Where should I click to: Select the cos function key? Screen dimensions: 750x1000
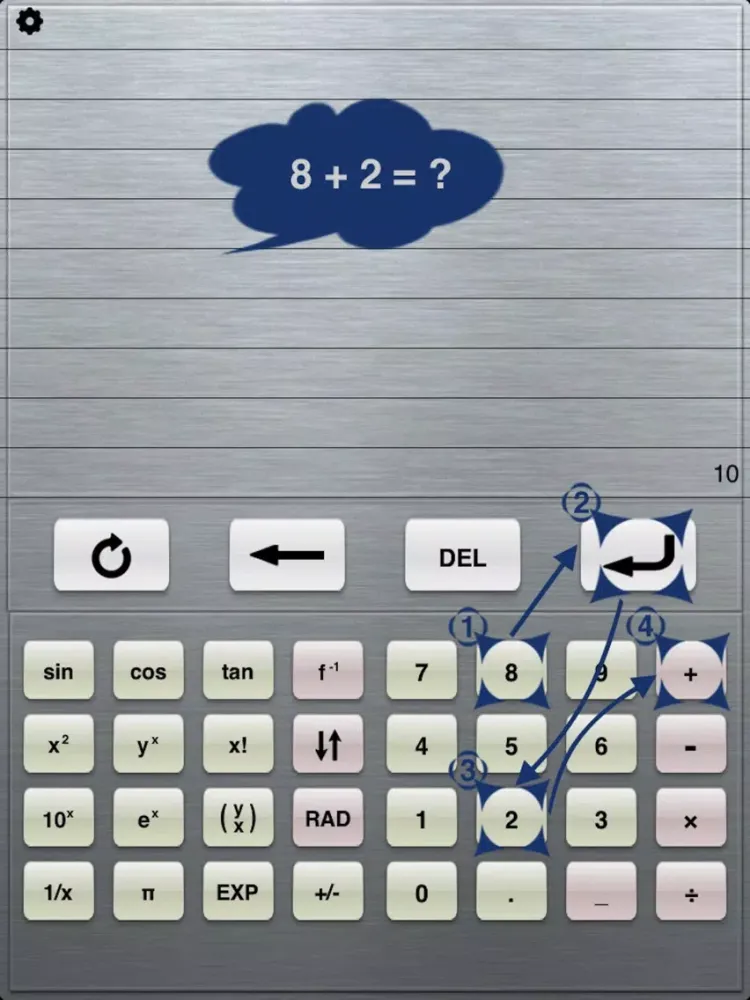pos(148,671)
